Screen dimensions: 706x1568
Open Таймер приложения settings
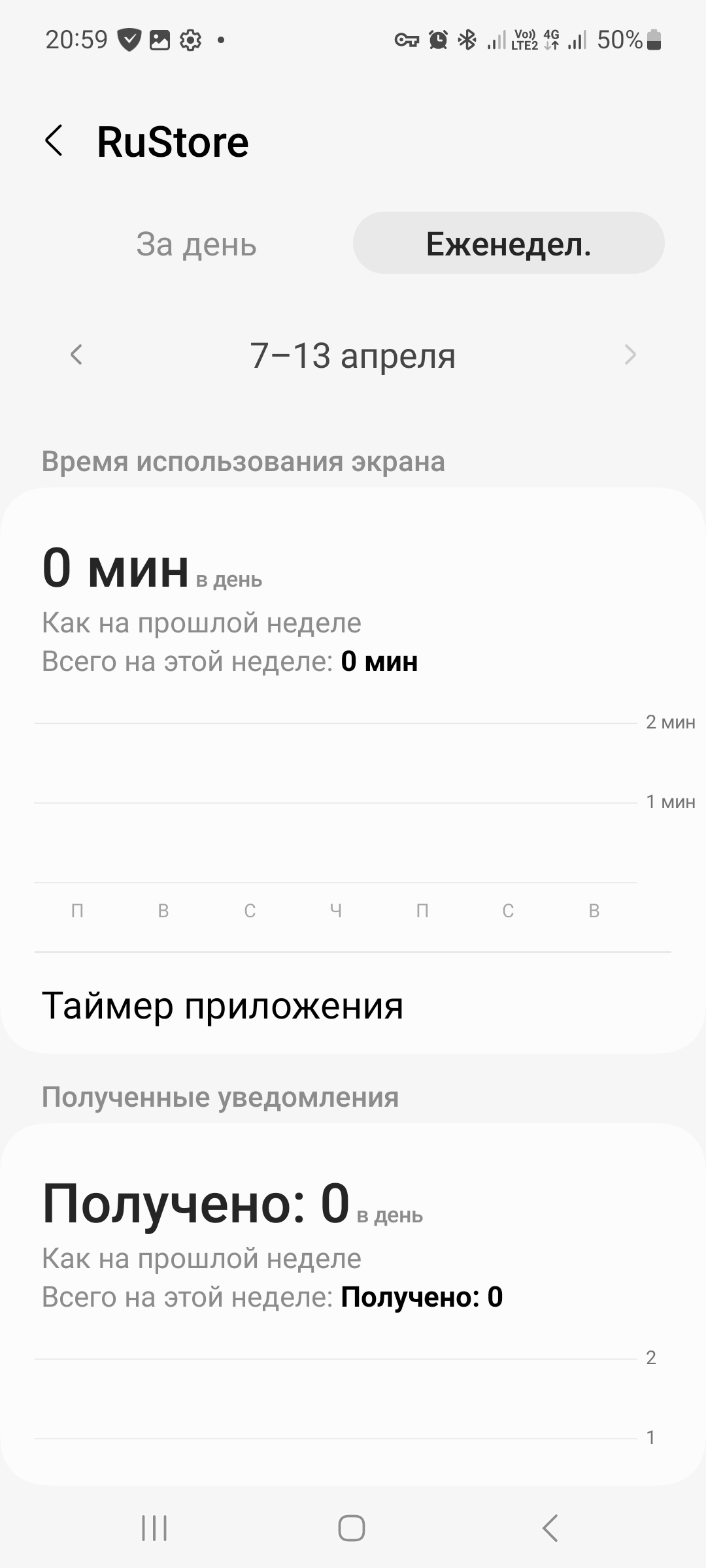coord(353,1005)
